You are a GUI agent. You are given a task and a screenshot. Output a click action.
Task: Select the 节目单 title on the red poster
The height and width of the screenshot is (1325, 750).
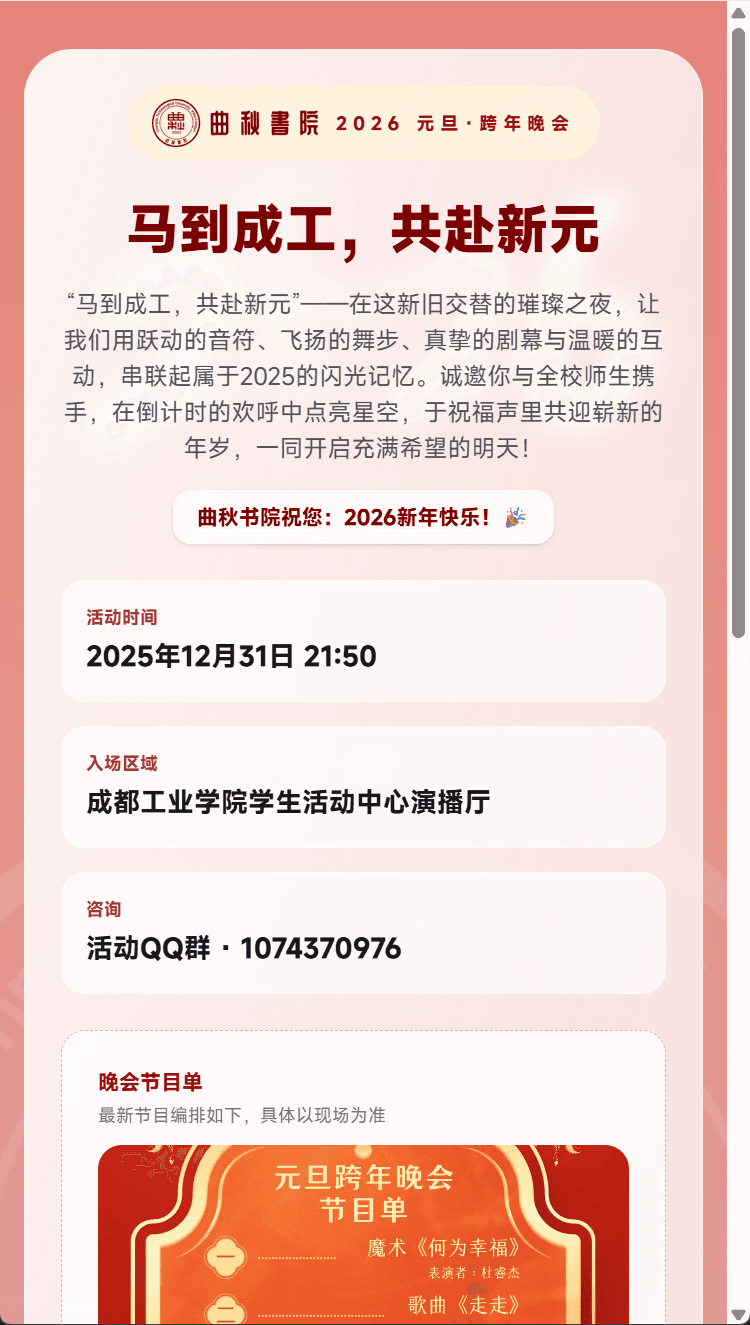pos(363,1207)
